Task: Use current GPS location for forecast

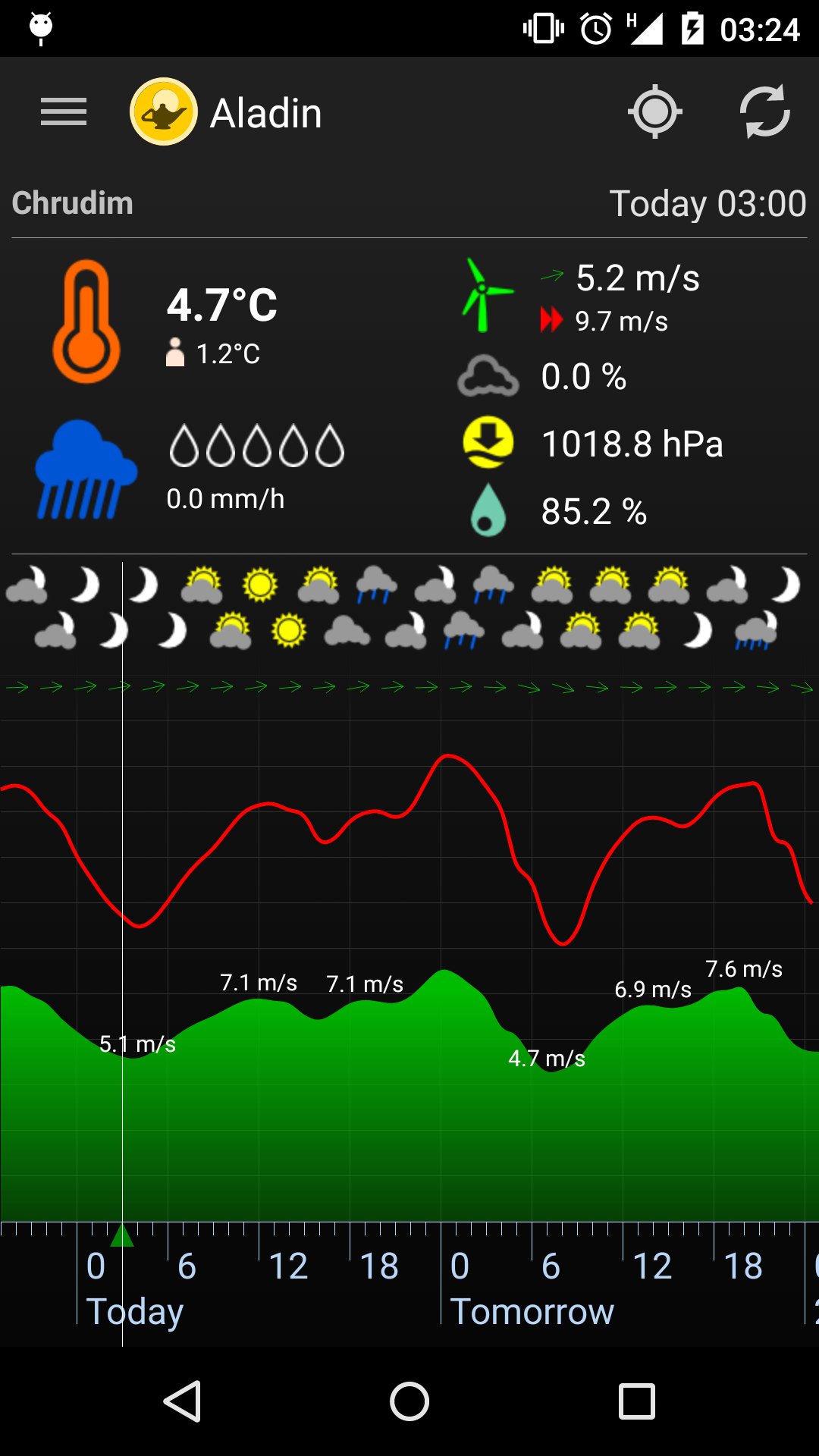Action: (x=655, y=112)
